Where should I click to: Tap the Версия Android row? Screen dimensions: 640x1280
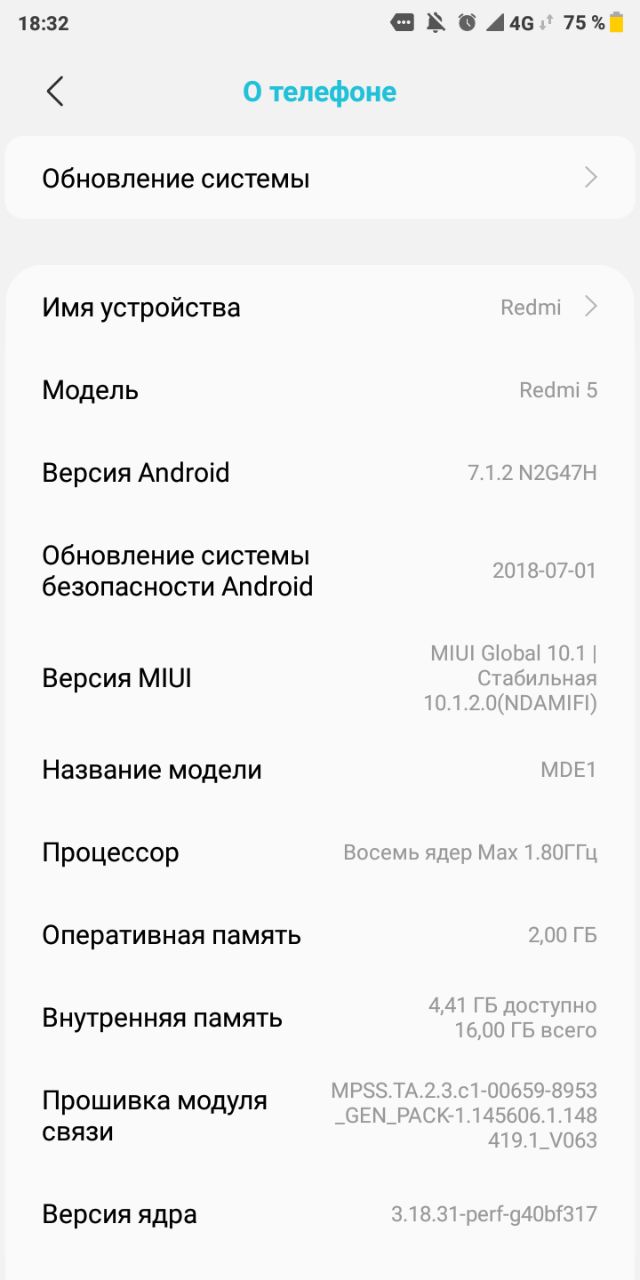(320, 472)
